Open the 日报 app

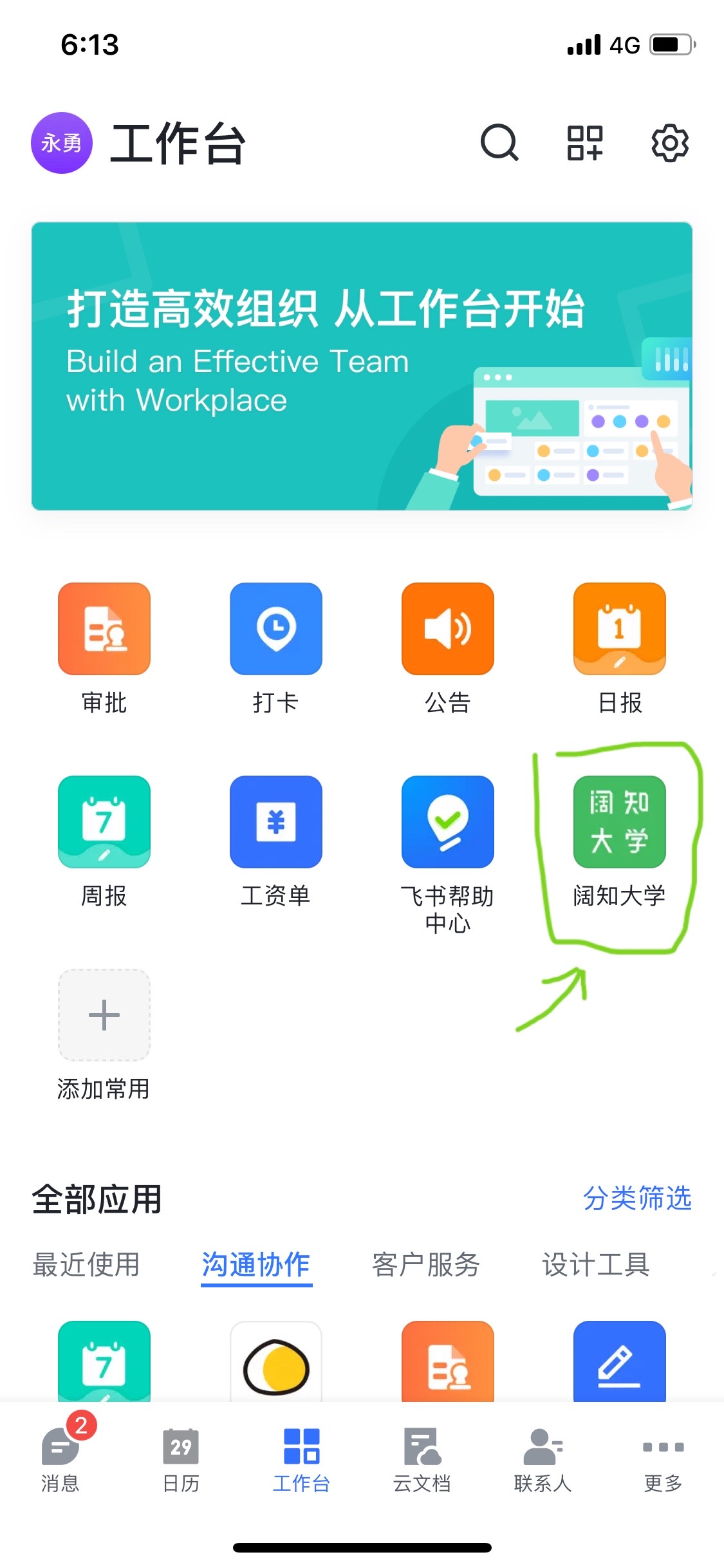point(620,630)
